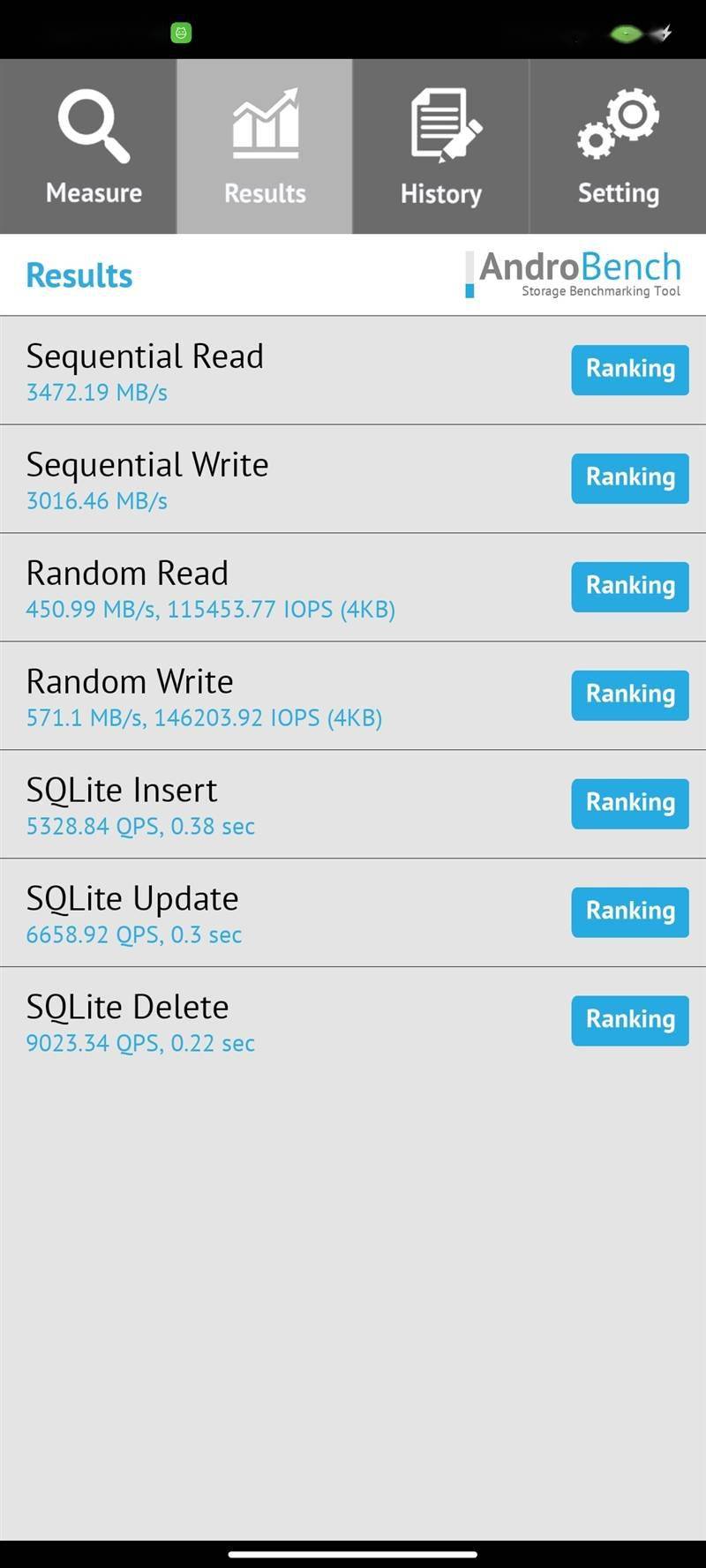
Task: Open SQLite Update Ranking
Action: pos(630,912)
